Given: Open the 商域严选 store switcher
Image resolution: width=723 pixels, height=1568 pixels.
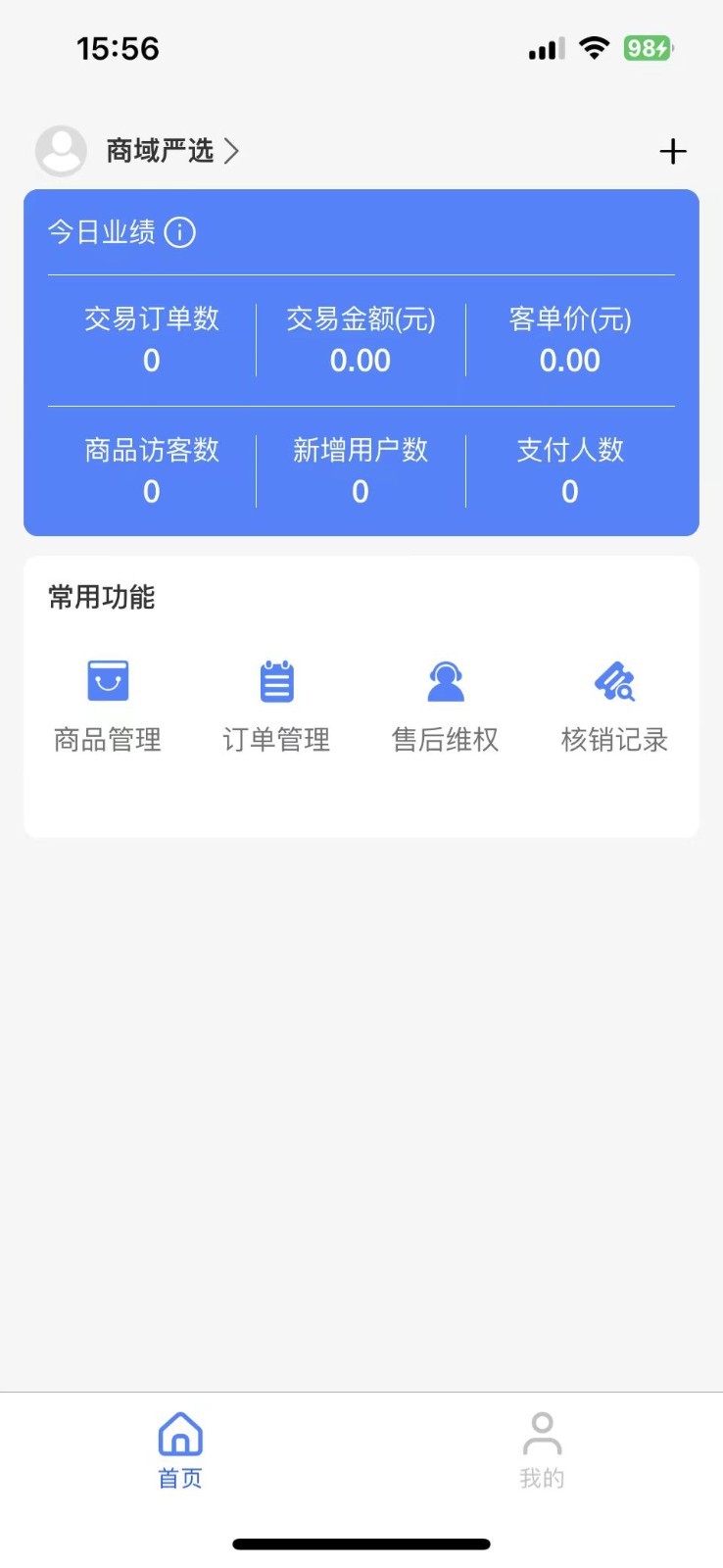Looking at the screenshot, I should (171, 151).
